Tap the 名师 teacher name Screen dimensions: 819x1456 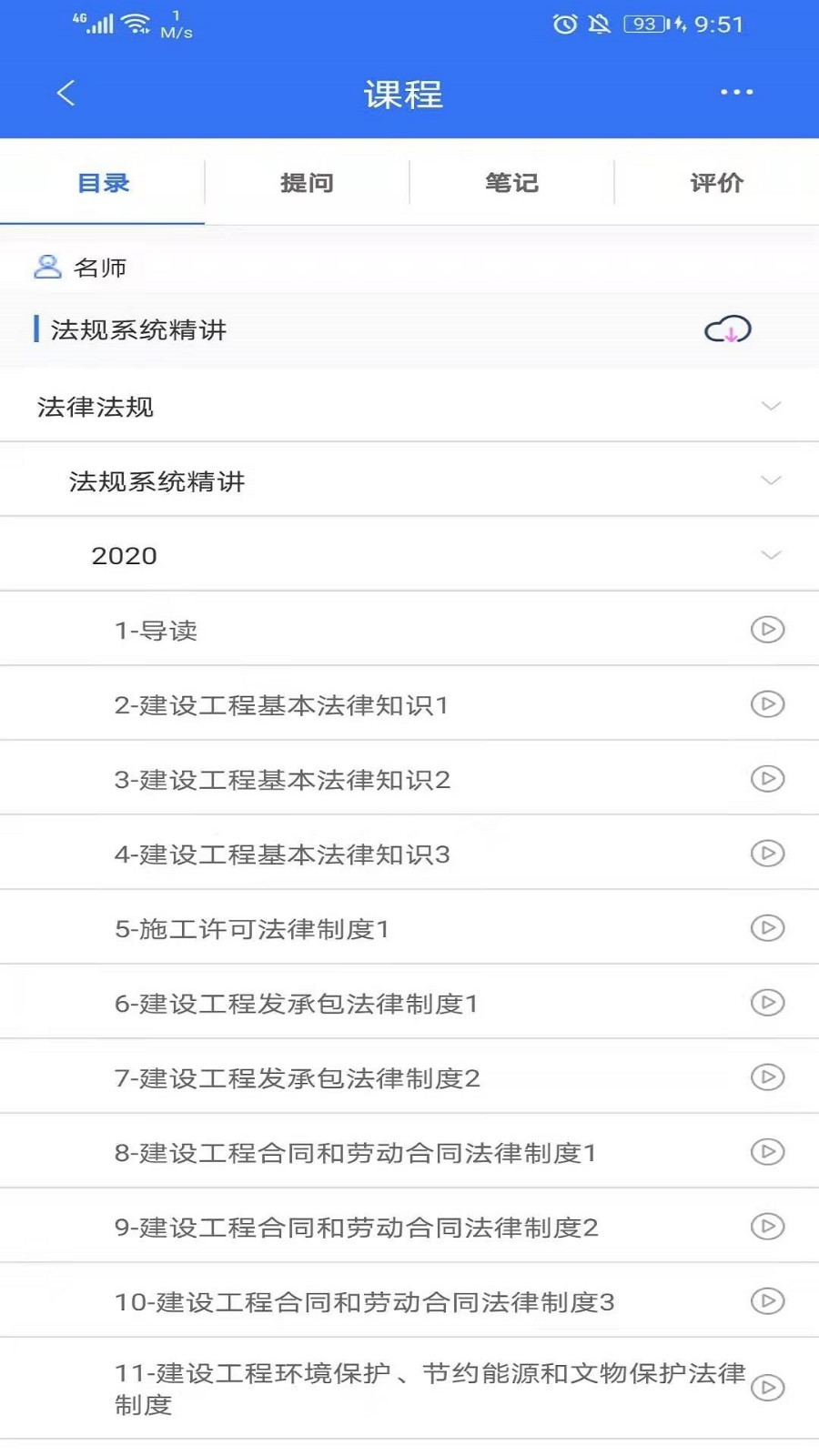click(102, 267)
